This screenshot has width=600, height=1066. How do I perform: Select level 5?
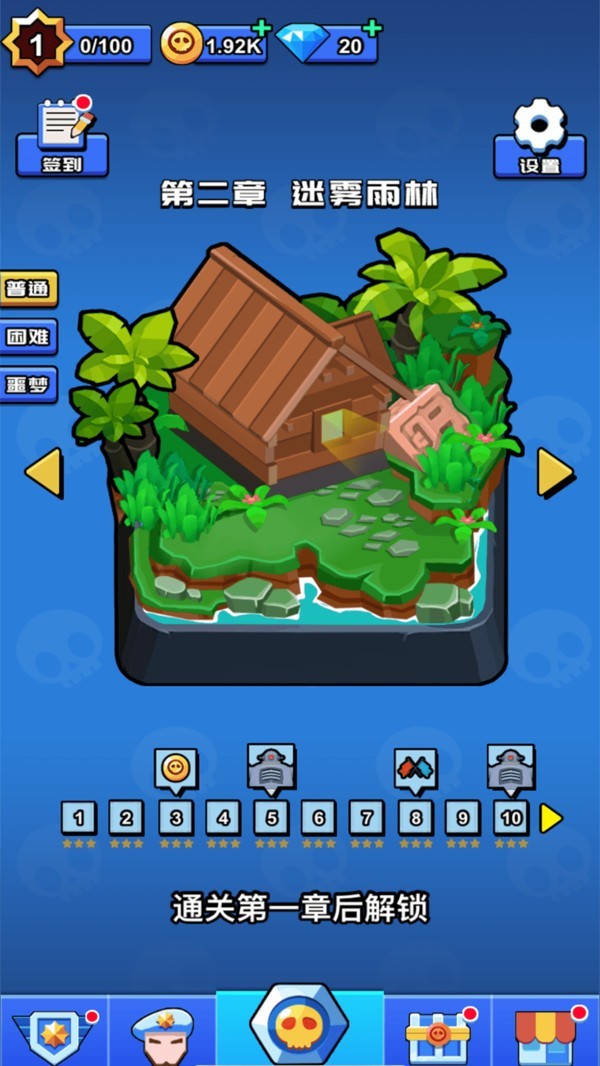pos(271,818)
